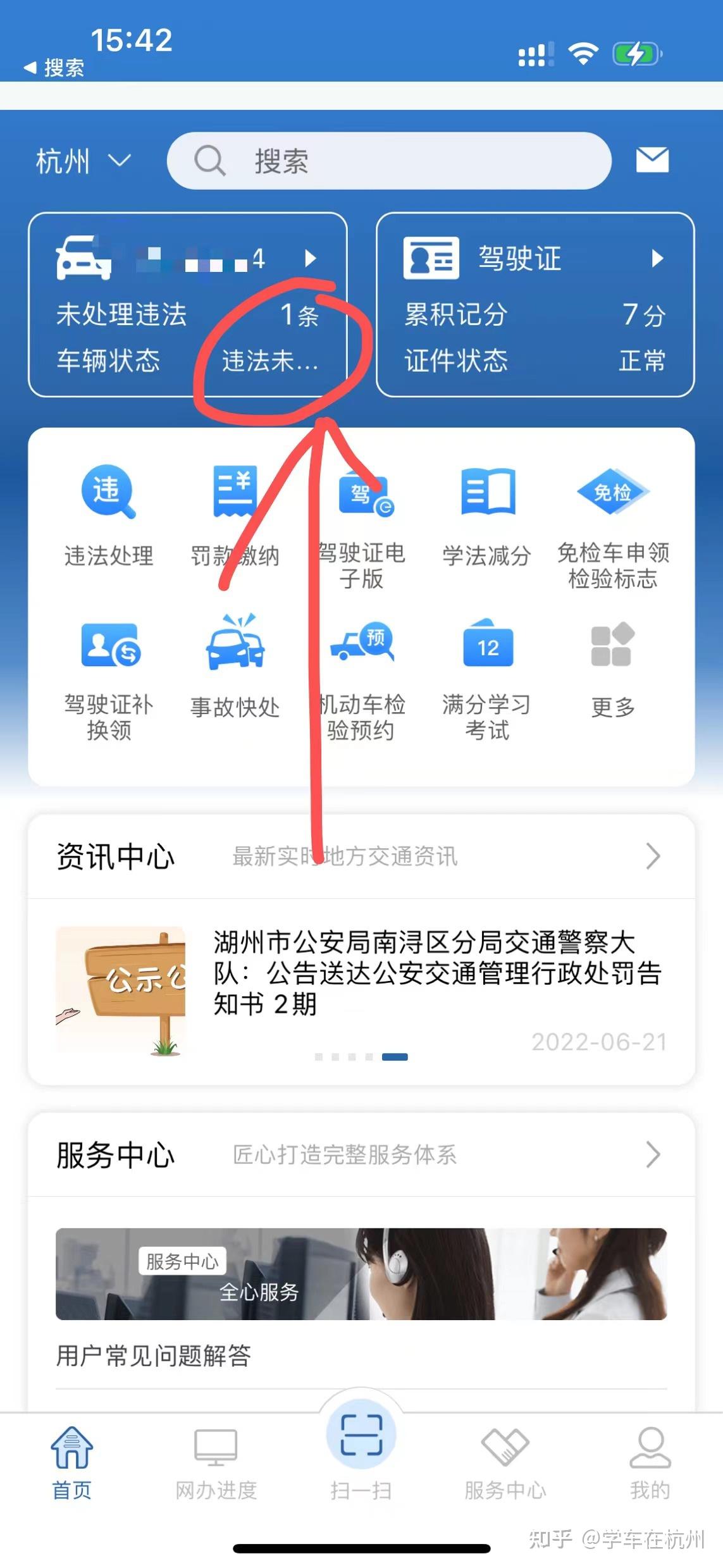Tap the 搜索 search box
Viewport: 723px width, 1568px height.
(389, 161)
